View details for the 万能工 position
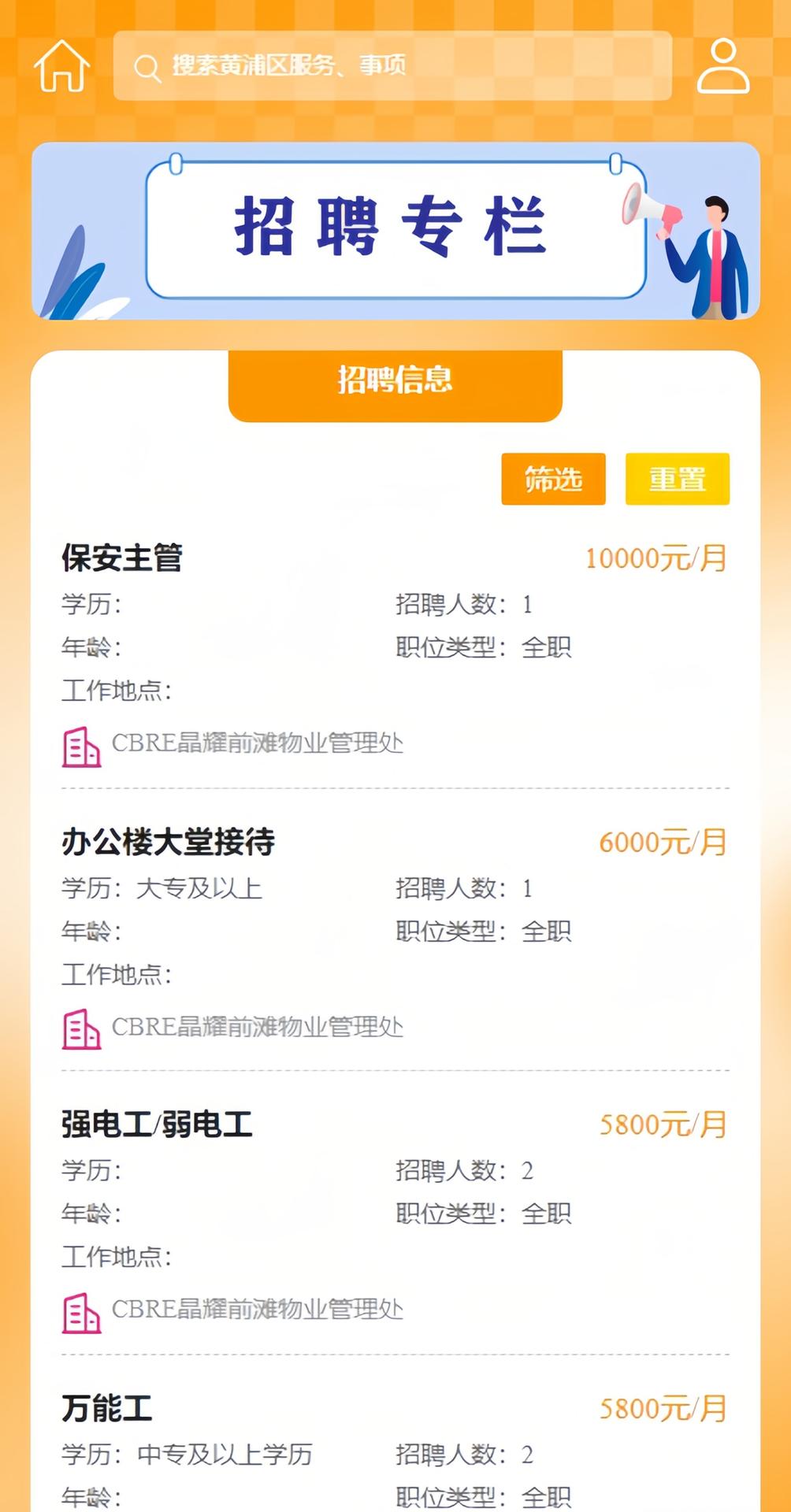This screenshot has height=1512, width=791. [107, 1409]
